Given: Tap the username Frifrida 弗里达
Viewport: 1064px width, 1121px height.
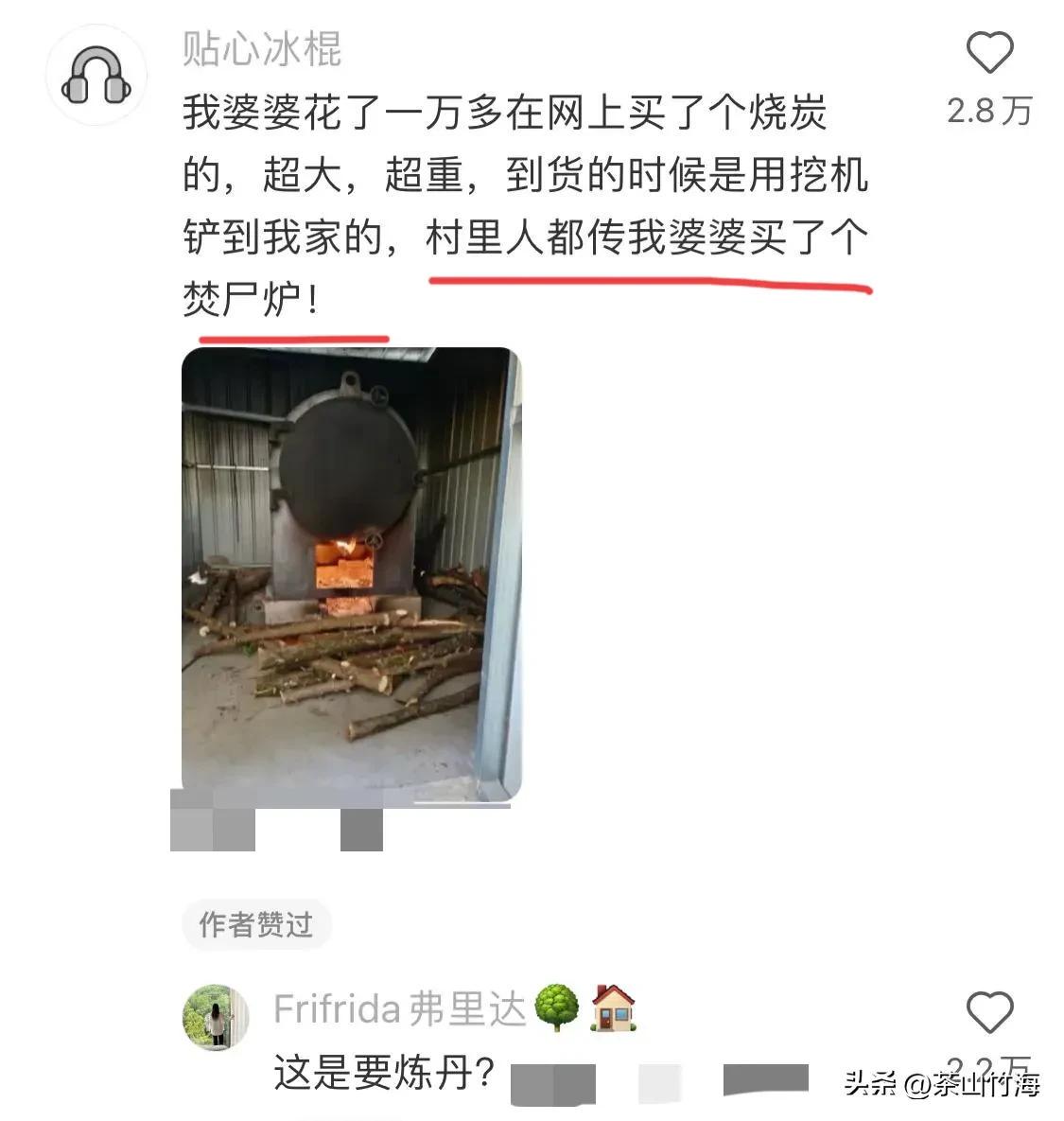Looking at the screenshot, I should coord(398,1009).
